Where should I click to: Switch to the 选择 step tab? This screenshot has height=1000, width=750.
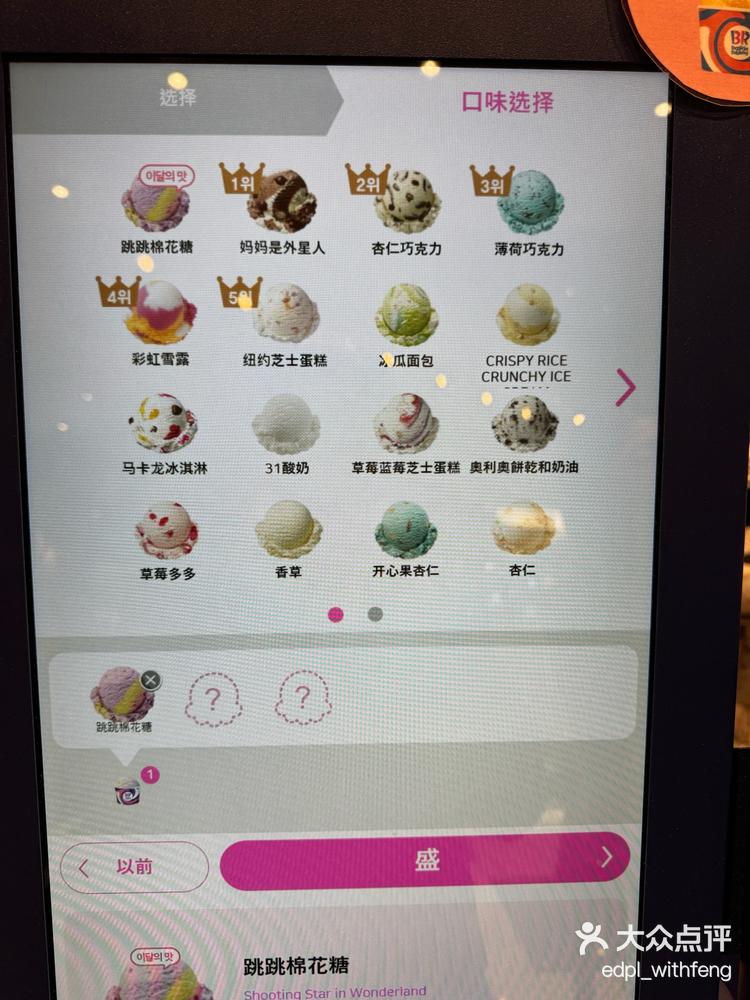178,98
